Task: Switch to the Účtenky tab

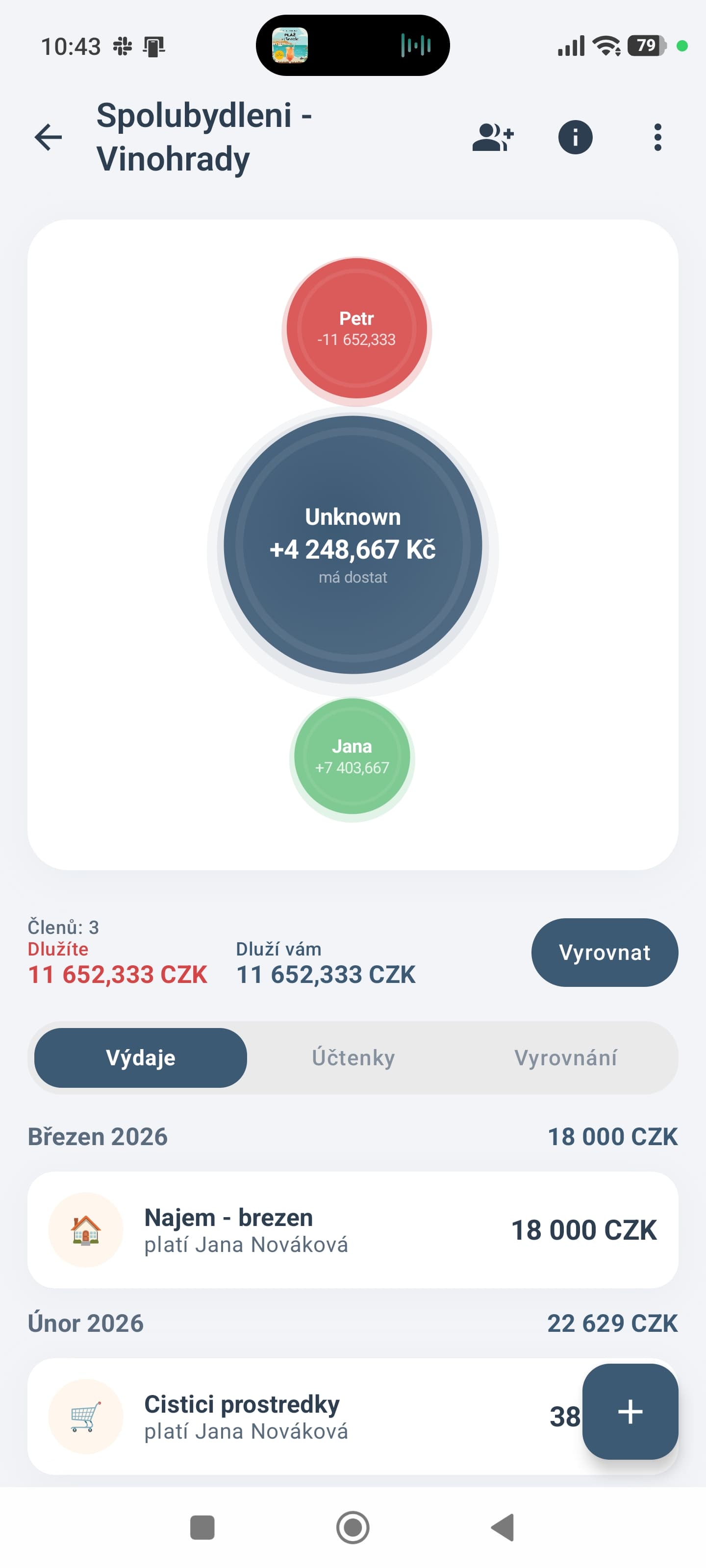Action: (x=353, y=1058)
